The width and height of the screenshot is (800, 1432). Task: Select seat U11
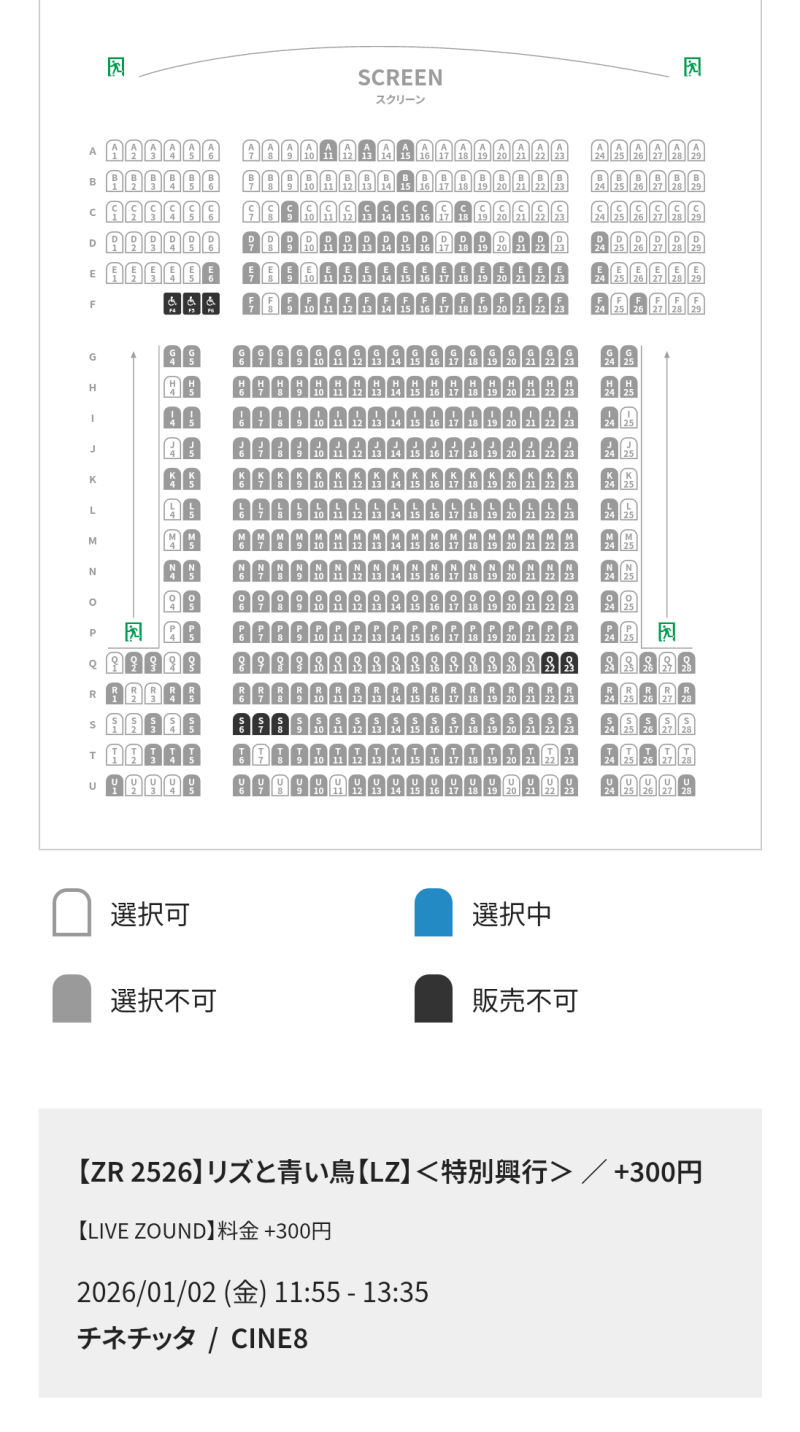coord(337,786)
